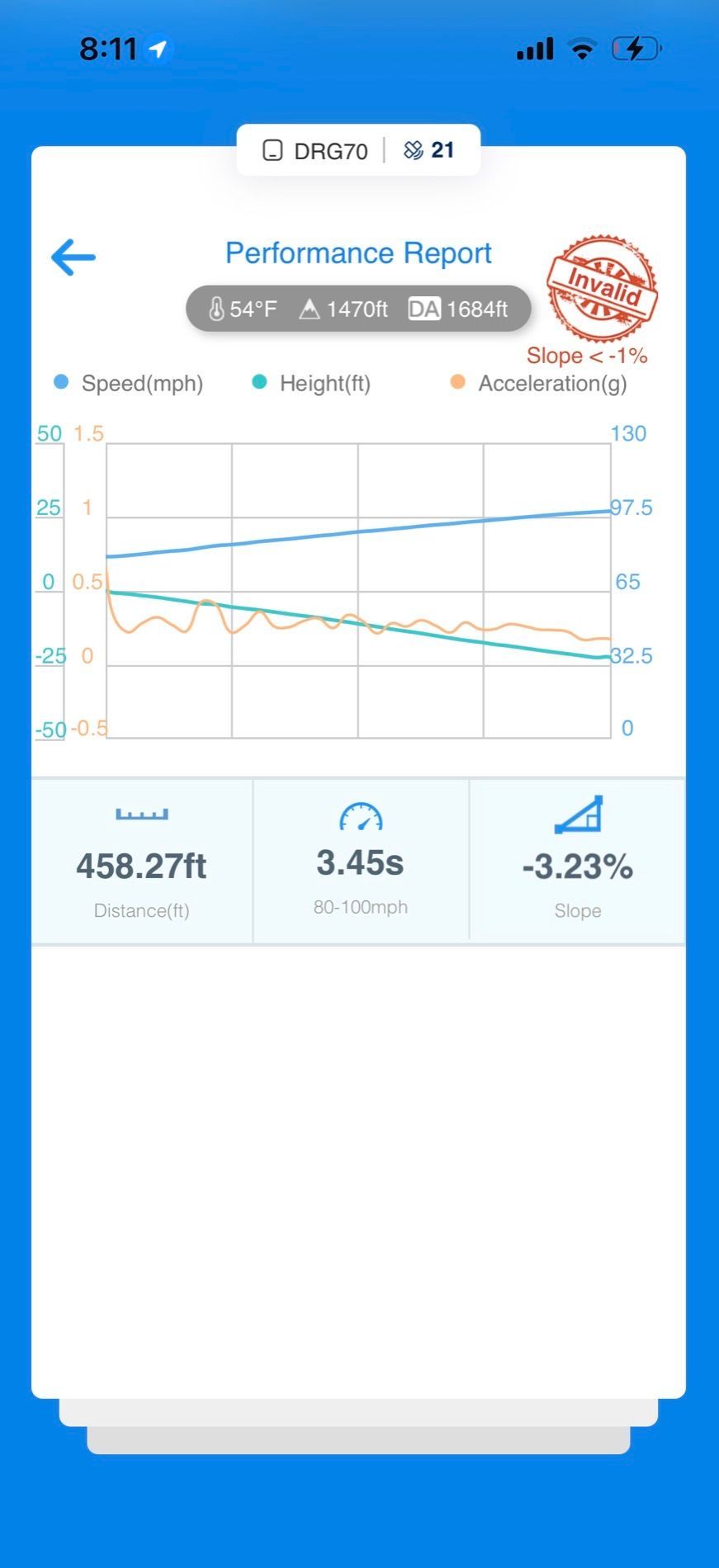Toggle the Speed(mph) series in legend
The height and width of the screenshot is (1568, 719).
[129, 384]
